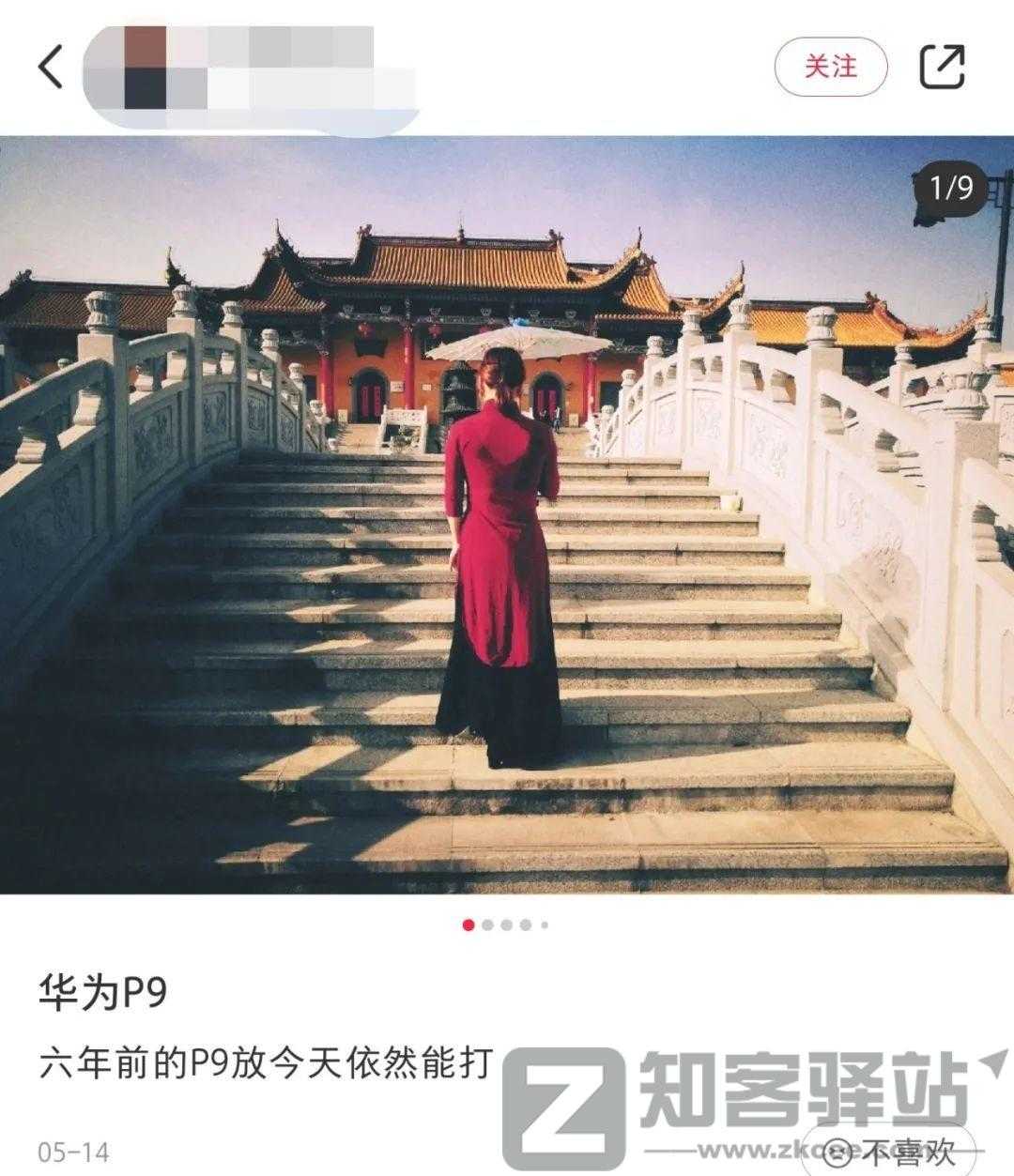The image size is (1014, 1176).
Task: Tap the third dot in the carousel indicator
Action: pos(506,923)
